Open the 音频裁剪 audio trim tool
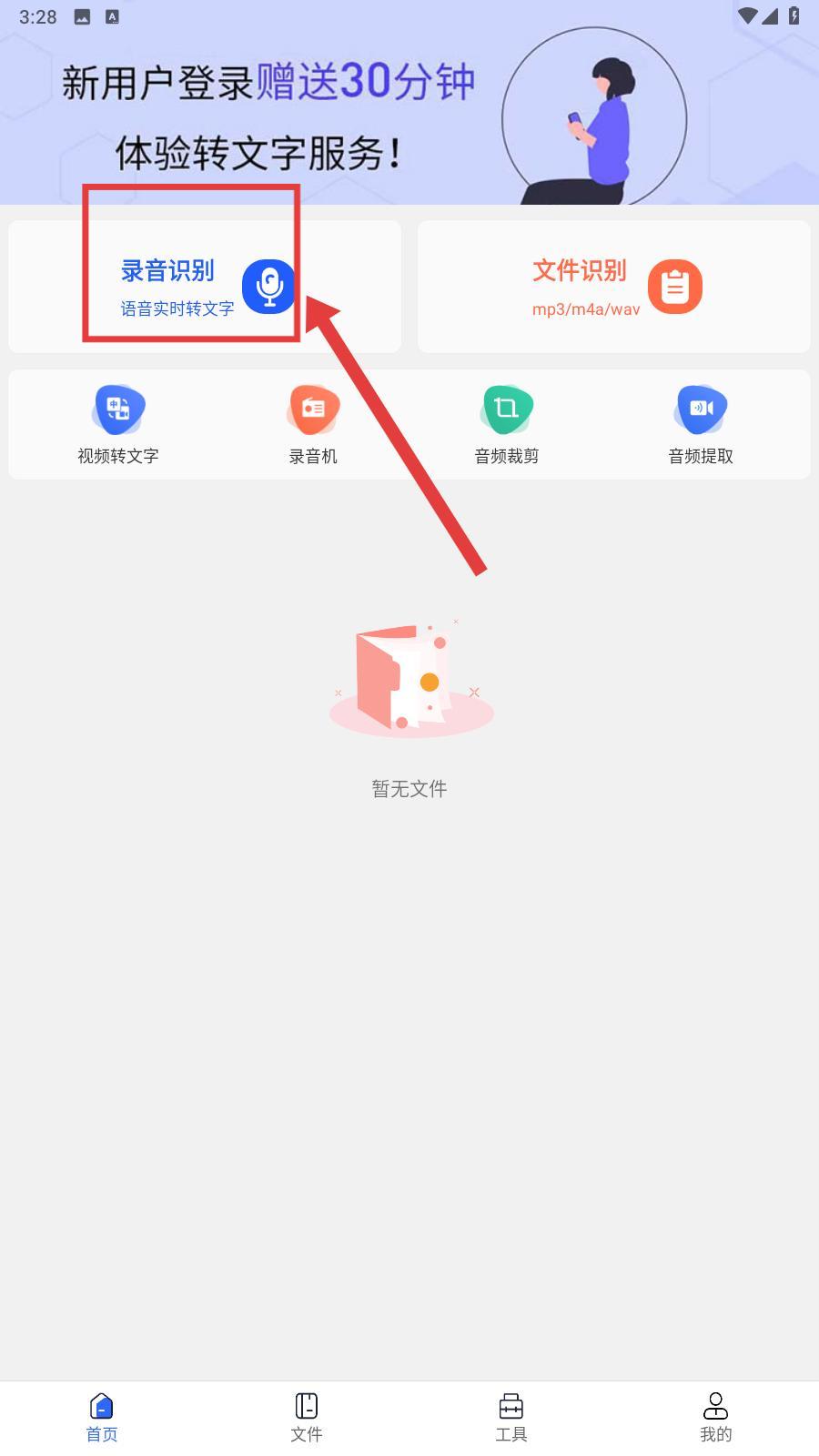 pyautogui.click(x=507, y=425)
